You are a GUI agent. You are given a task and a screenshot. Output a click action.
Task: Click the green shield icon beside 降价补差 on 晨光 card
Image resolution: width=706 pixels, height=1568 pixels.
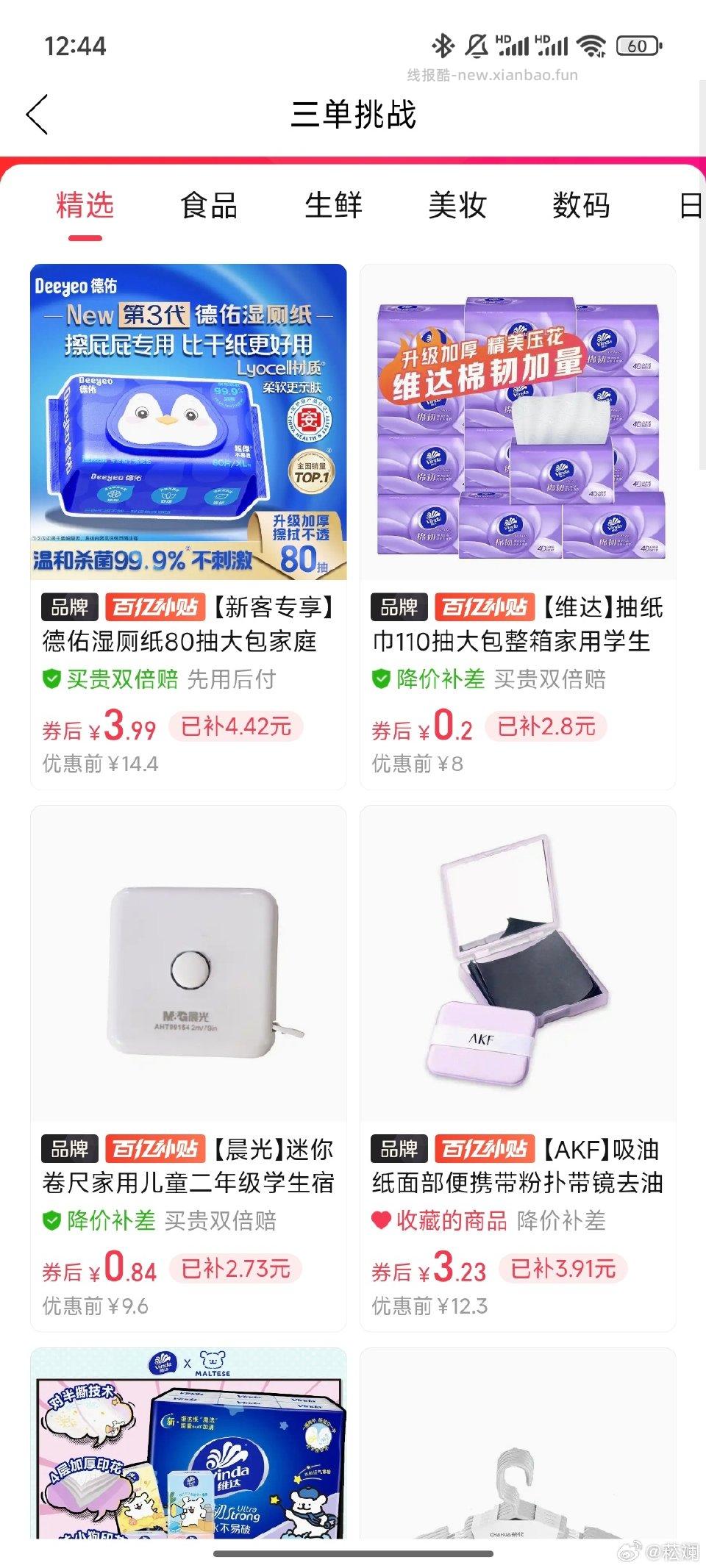[51, 1222]
